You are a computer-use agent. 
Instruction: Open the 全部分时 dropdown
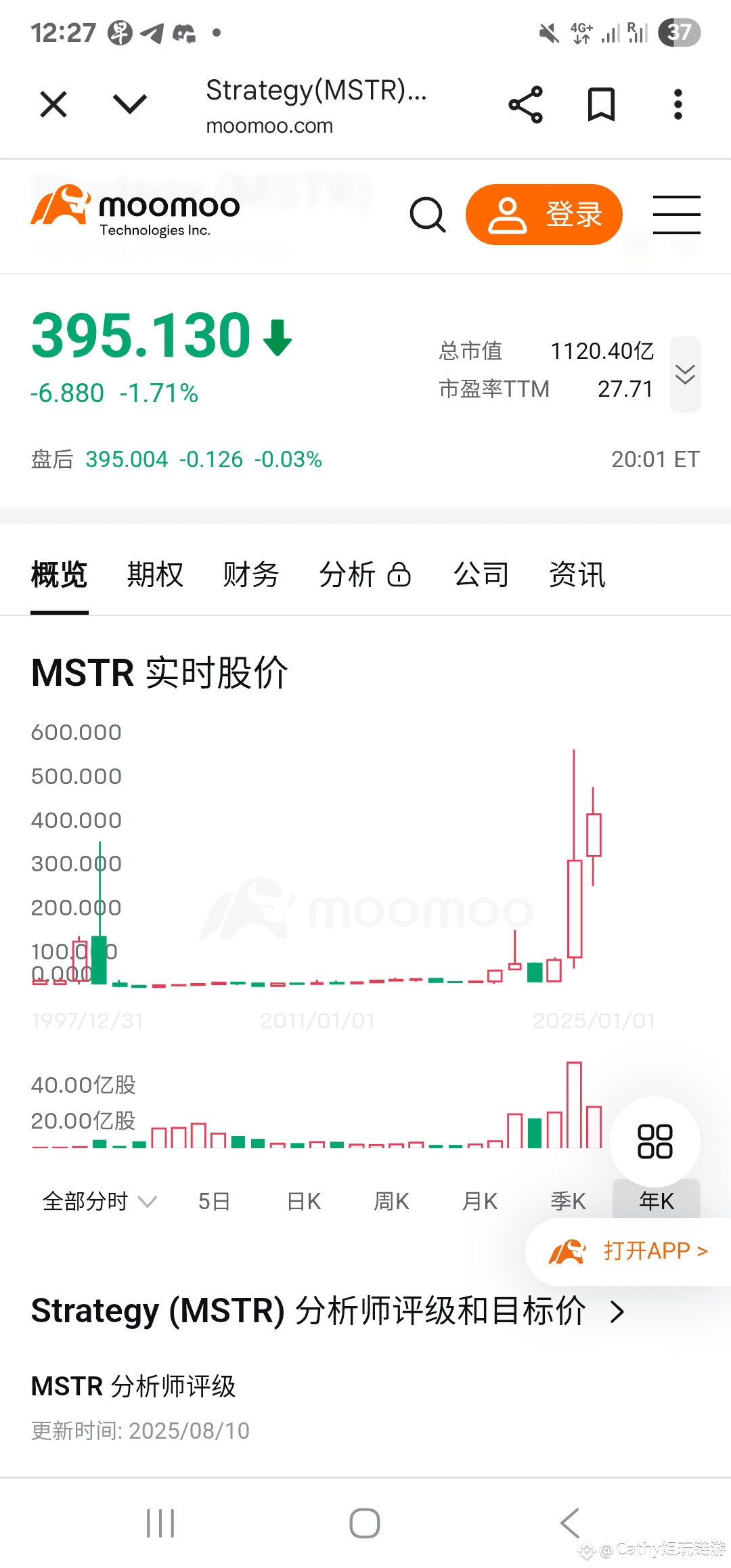pos(99,1202)
